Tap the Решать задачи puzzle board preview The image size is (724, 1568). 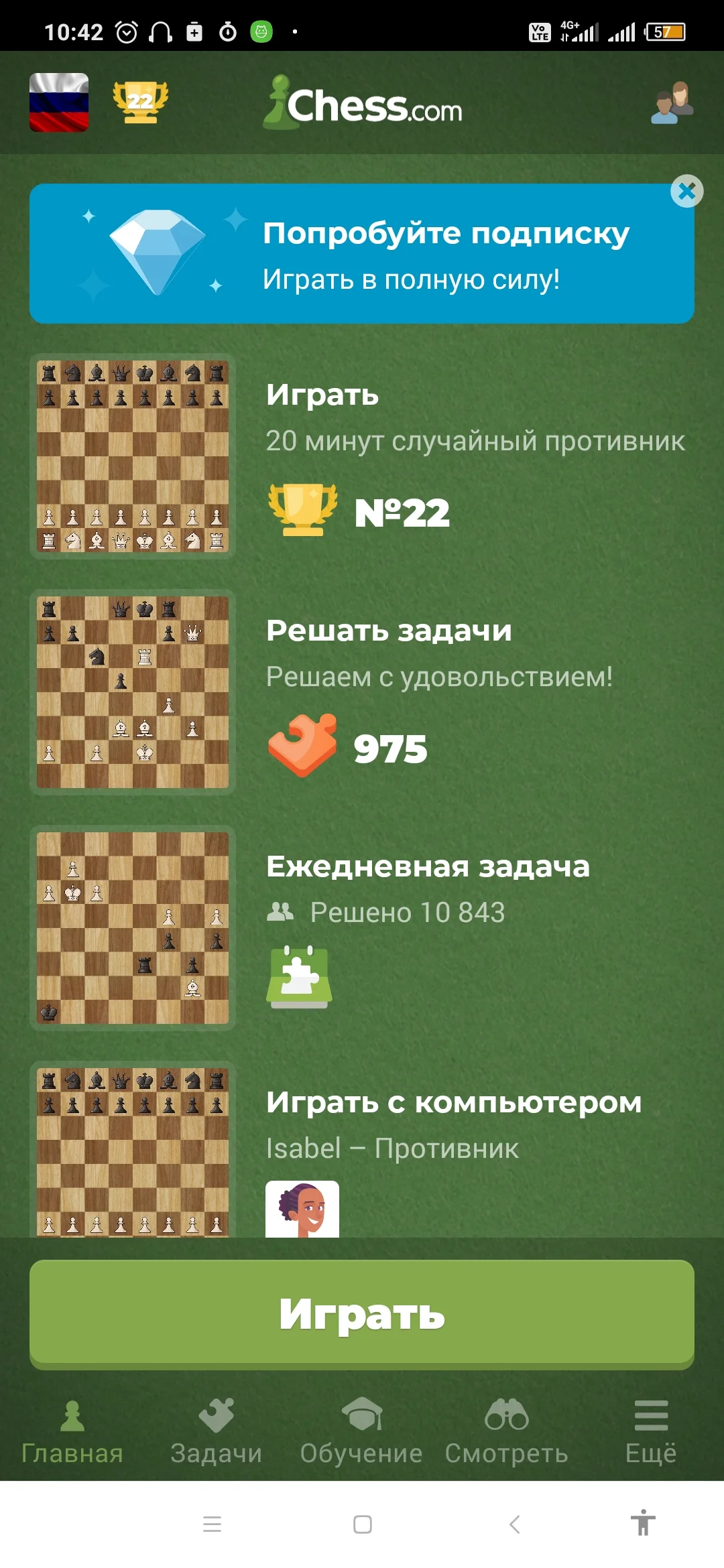(x=133, y=693)
